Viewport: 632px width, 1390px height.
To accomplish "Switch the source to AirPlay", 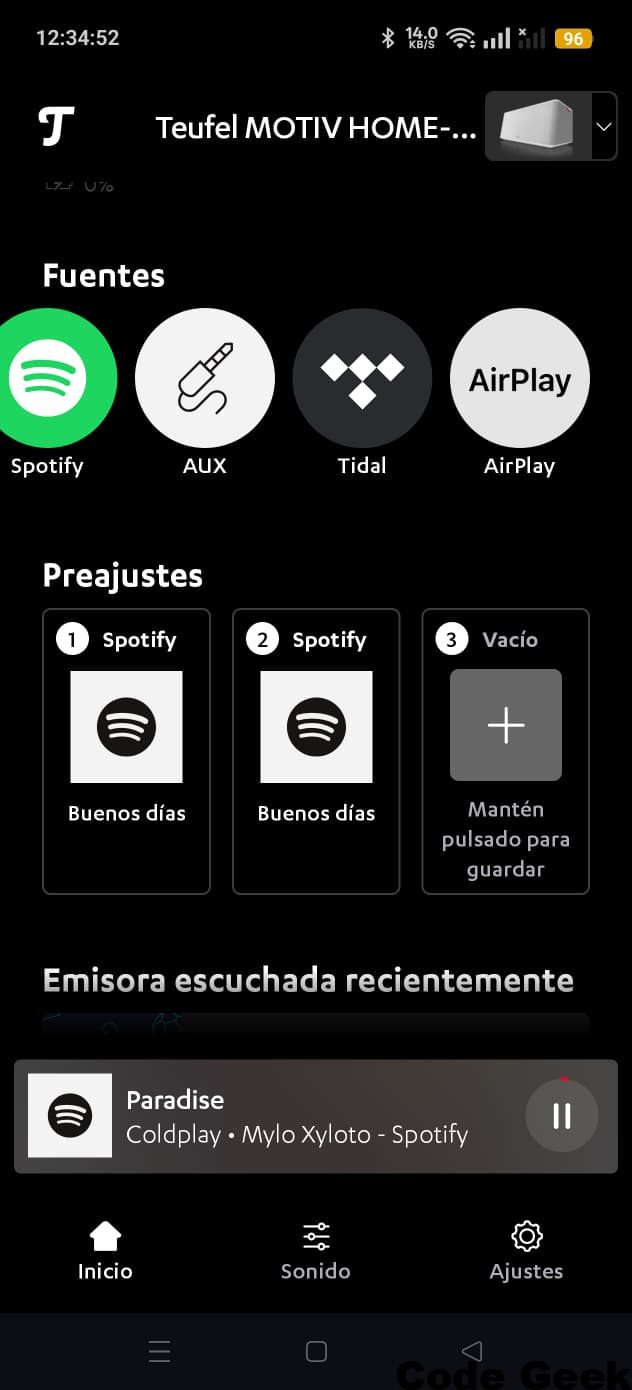I will pos(519,378).
